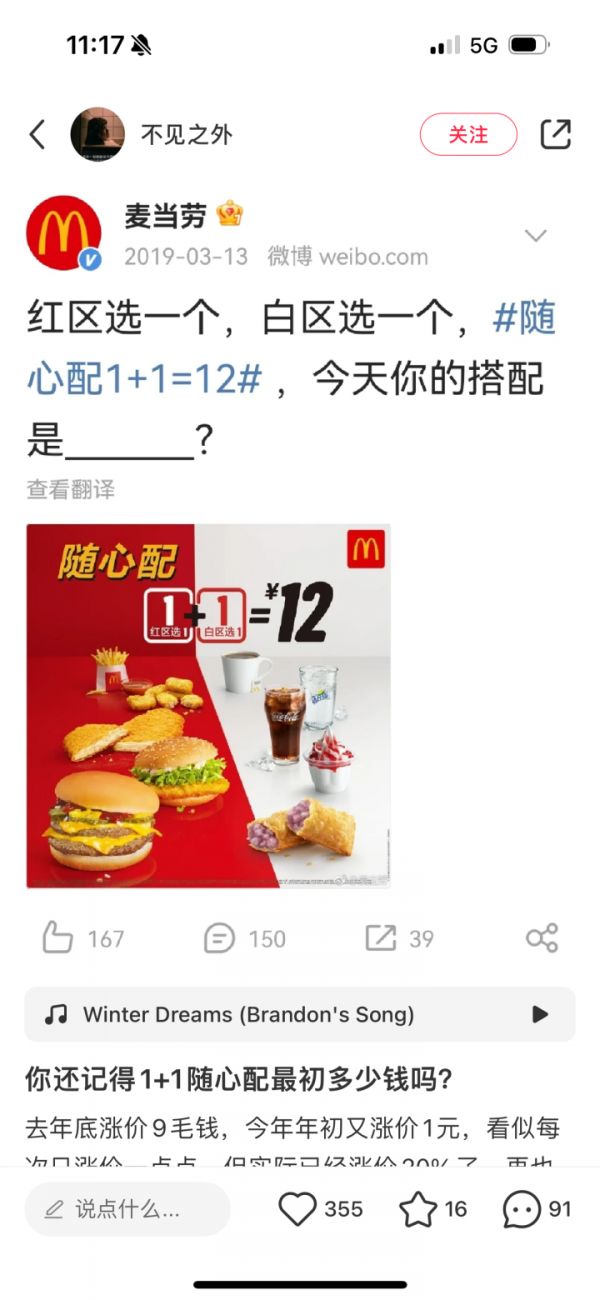Play Winter Dreams (Brandon's Song)
The image size is (600, 1300).
pos(540,1014)
